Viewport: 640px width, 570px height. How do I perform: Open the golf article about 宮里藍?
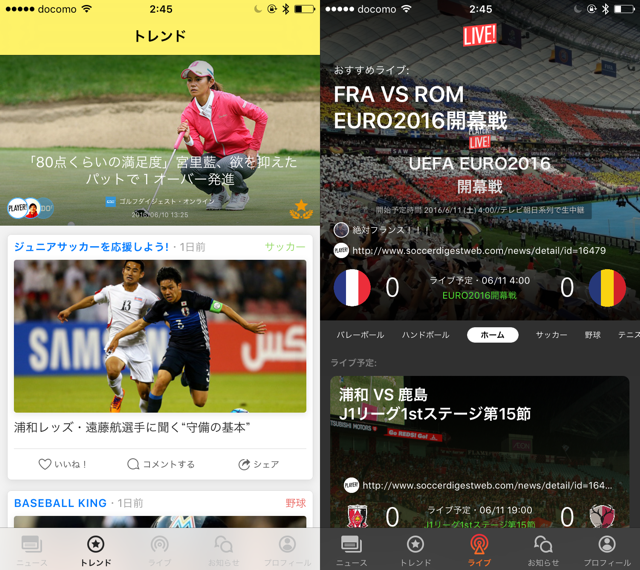click(160, 170)
